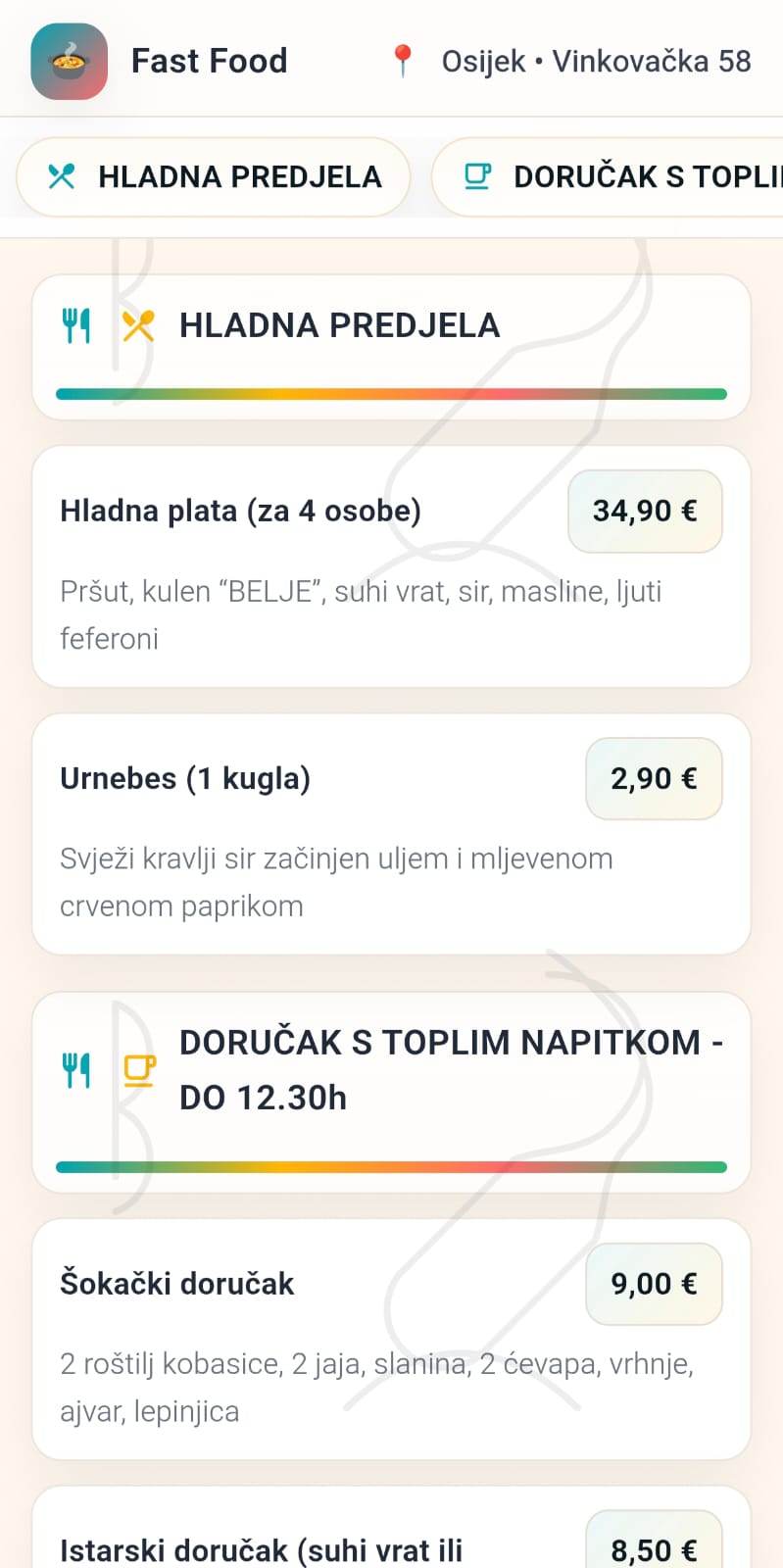The image size is (783, 1568).
Task: Select the Urnebes (1 kugla) menu item
Action: tap(391, 833)
